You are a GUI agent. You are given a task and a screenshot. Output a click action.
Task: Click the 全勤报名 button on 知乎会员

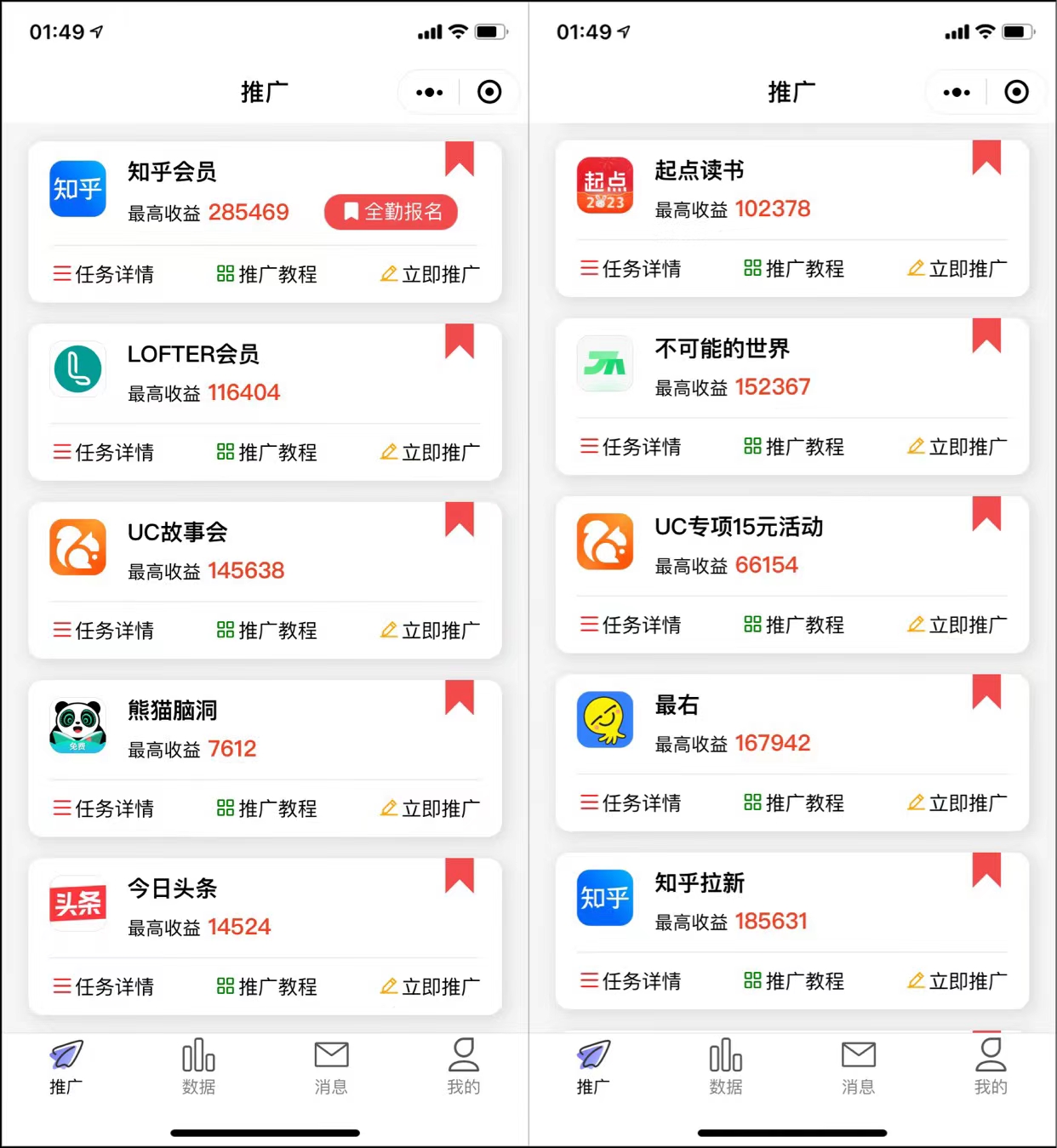[x=391, y=212]
